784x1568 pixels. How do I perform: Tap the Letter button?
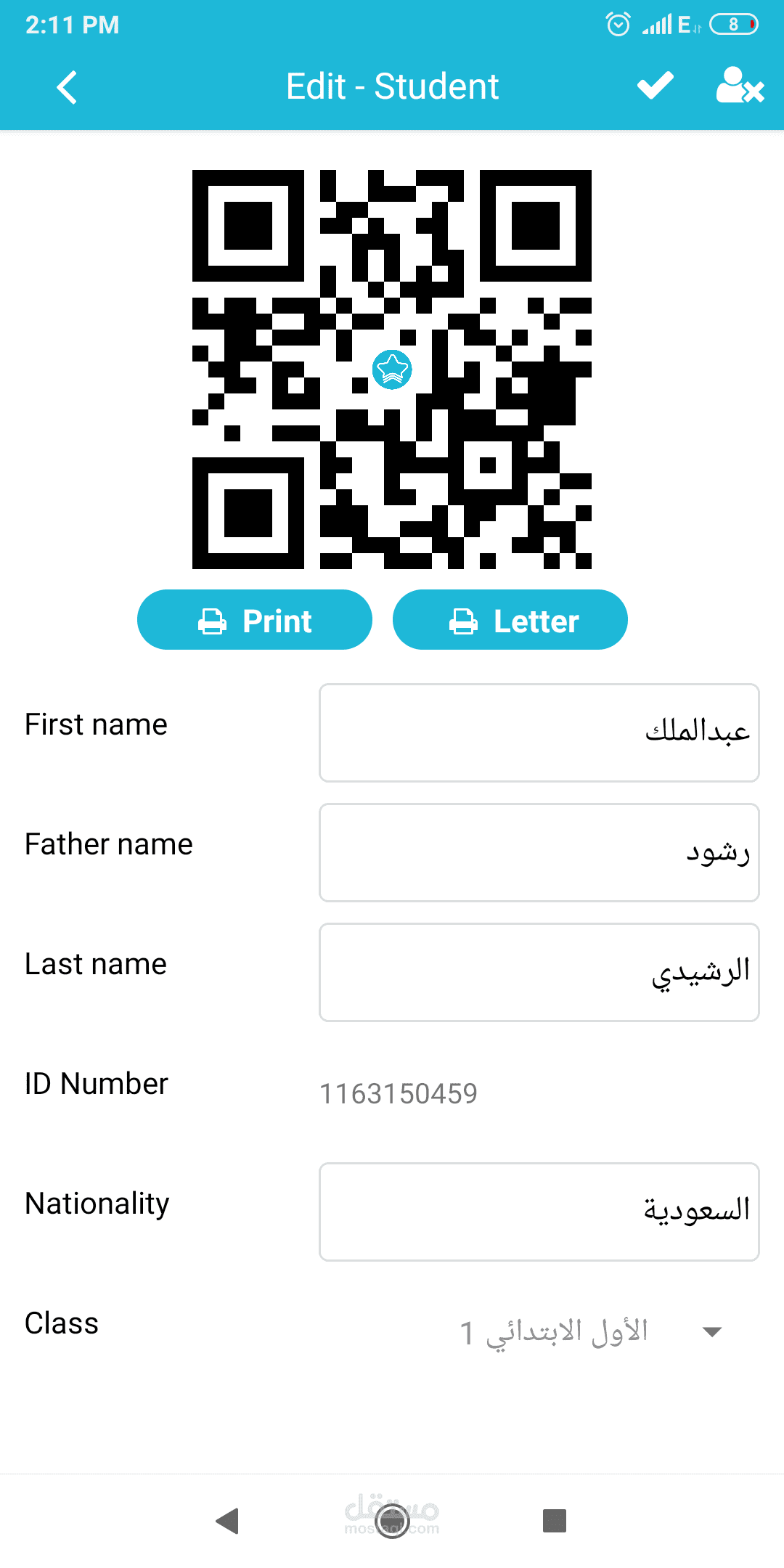pyautogui.click(x=510, y=620)
